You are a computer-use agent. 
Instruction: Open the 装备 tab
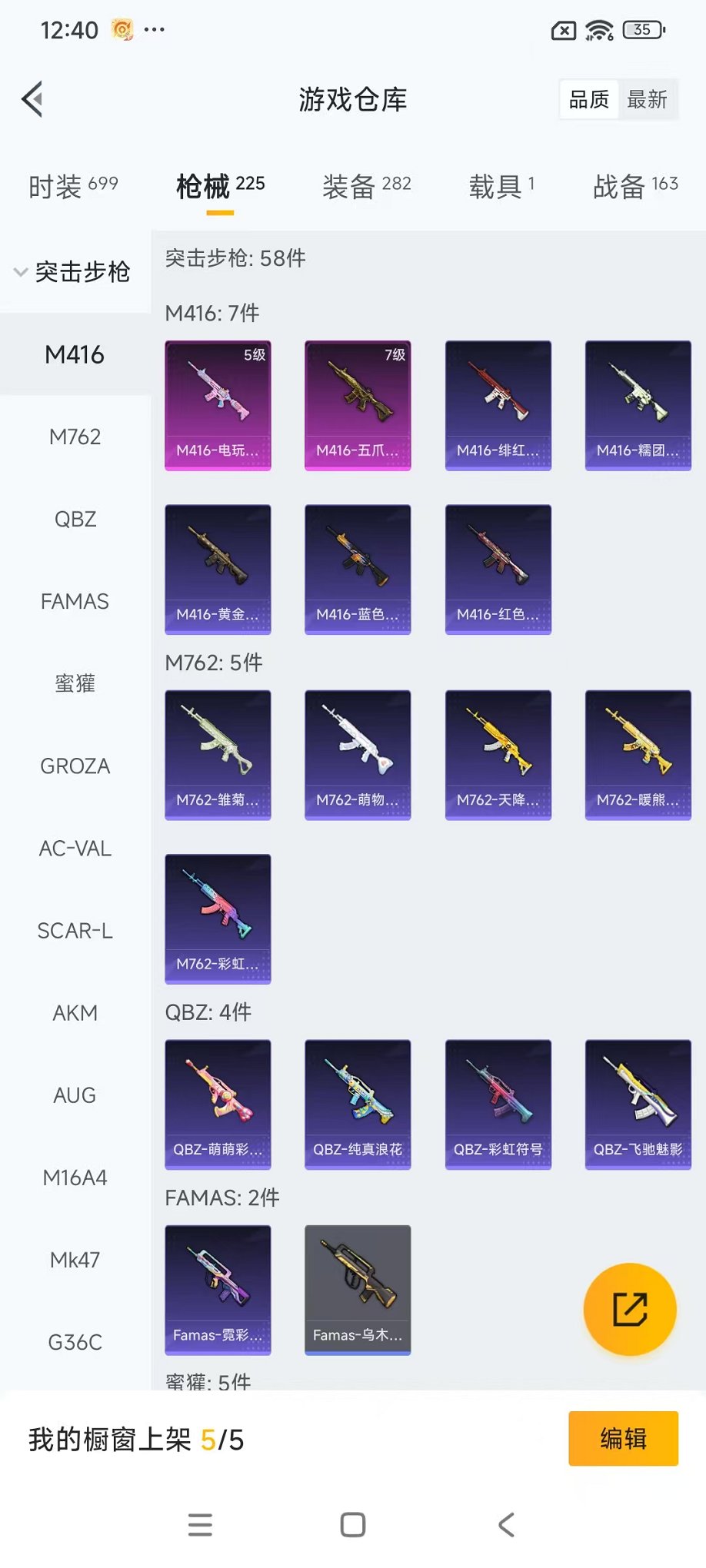point(366,186)
